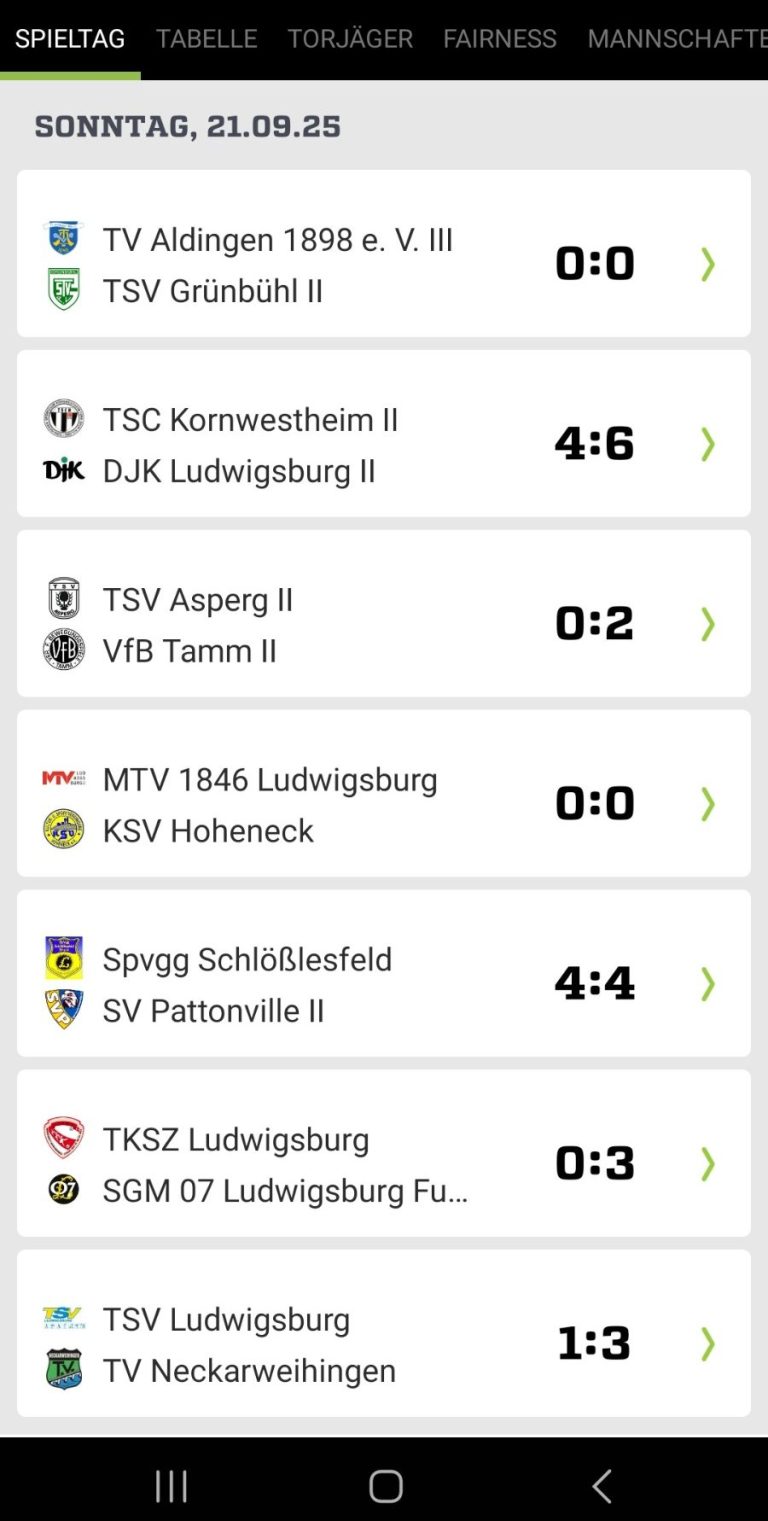Image resolution: width=768 pixels, height=1521 pixels.
Task: Select the Spieltag tab
Action: point(70,39)
